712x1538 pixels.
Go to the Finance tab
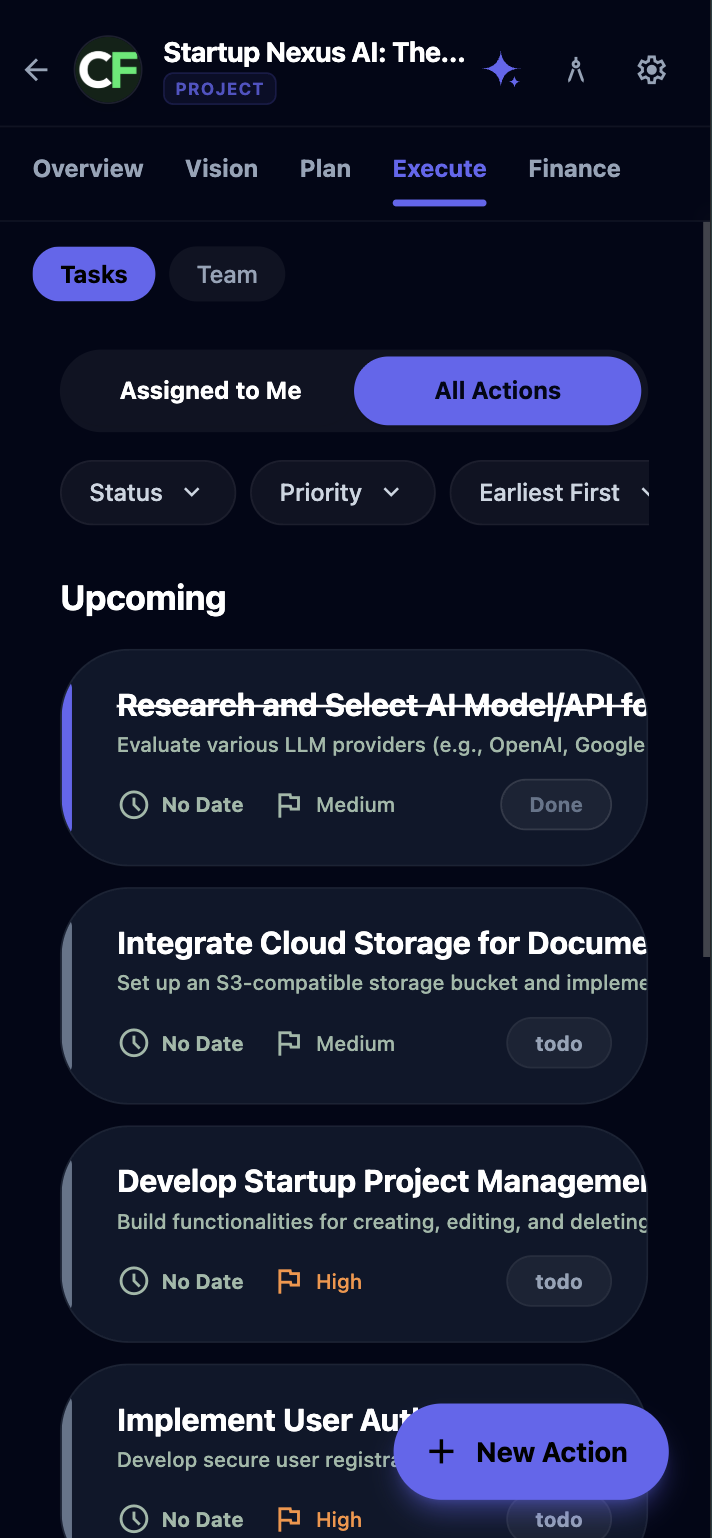point(574,169)
